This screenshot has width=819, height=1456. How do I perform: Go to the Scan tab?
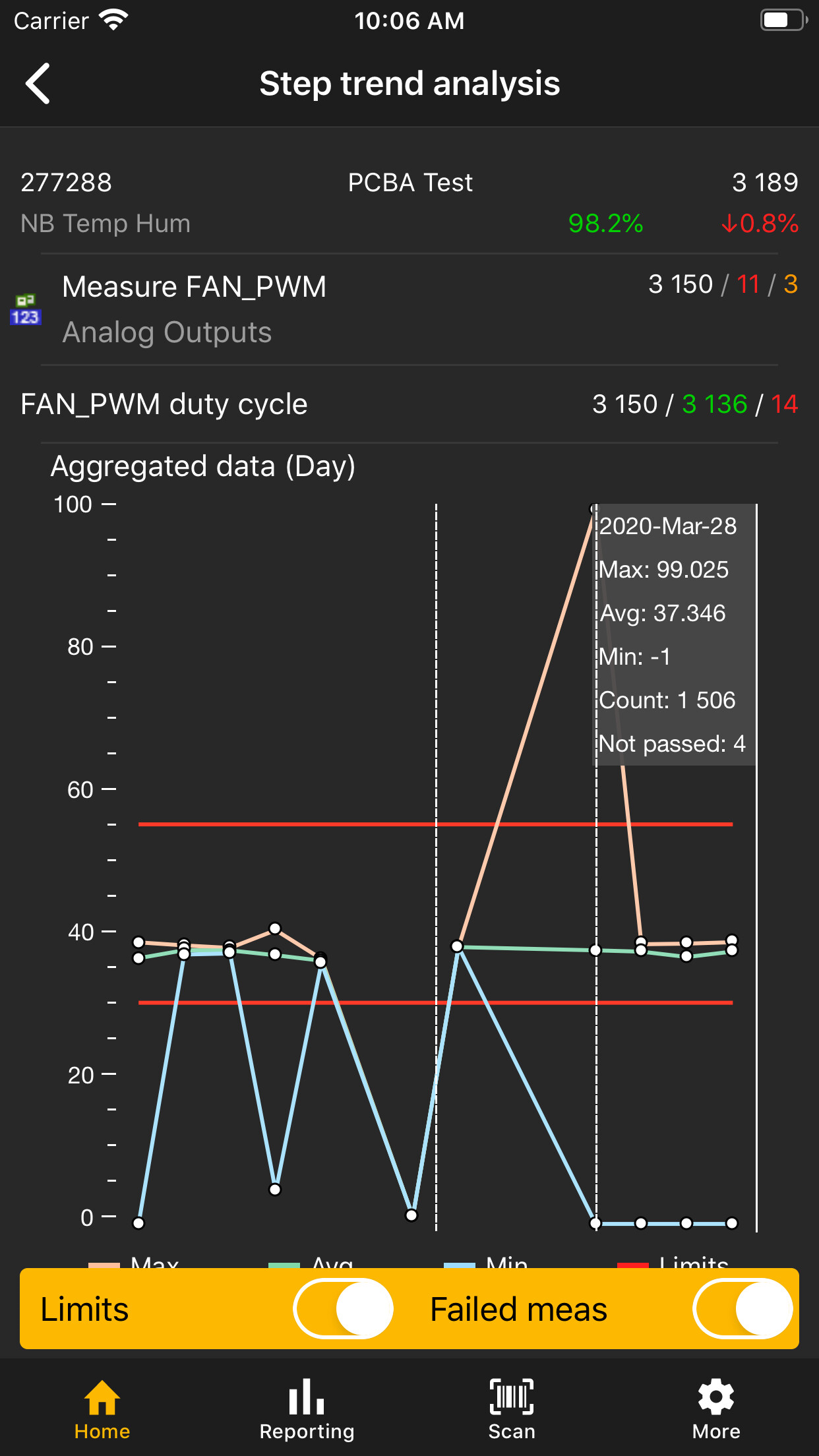512,1409
